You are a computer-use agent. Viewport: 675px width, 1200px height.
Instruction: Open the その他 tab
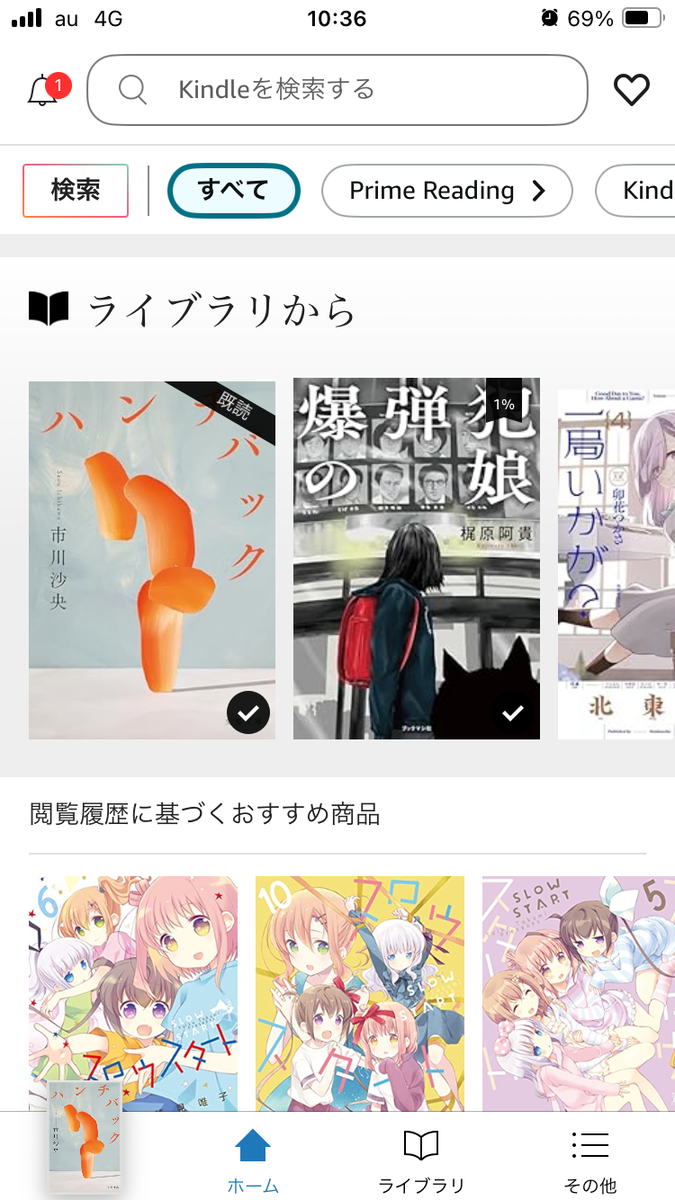(590, 1160)
